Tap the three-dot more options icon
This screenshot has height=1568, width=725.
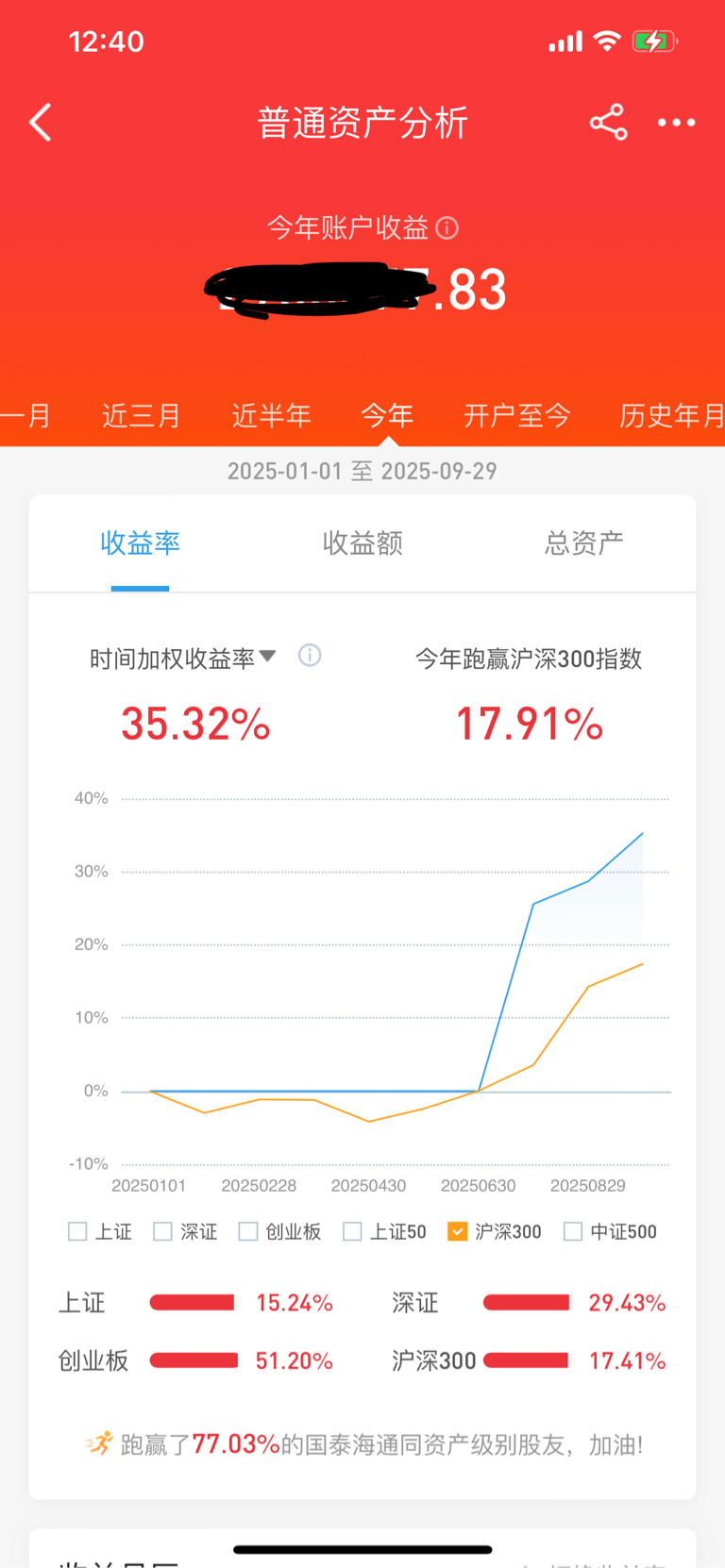click(x=676, y=123)
